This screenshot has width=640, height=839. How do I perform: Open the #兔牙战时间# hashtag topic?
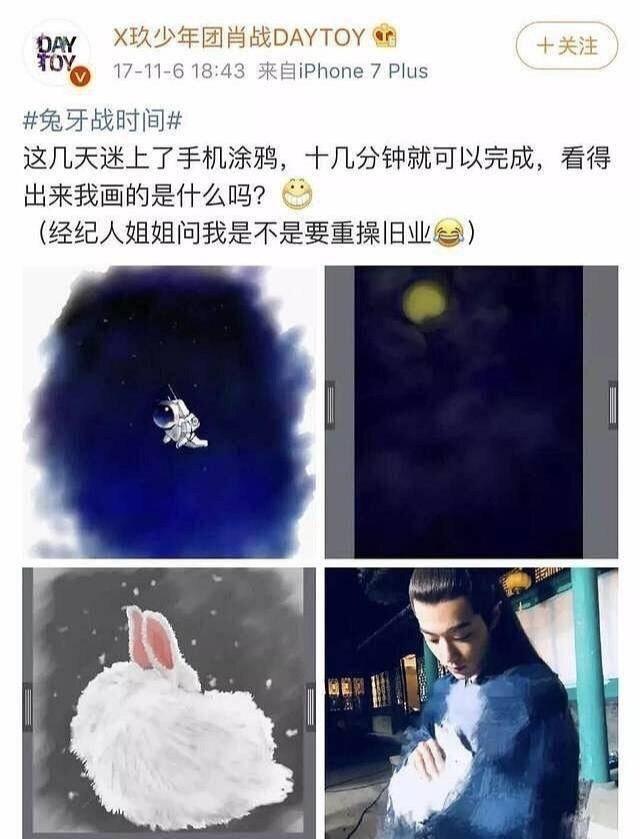click(102, 122)
